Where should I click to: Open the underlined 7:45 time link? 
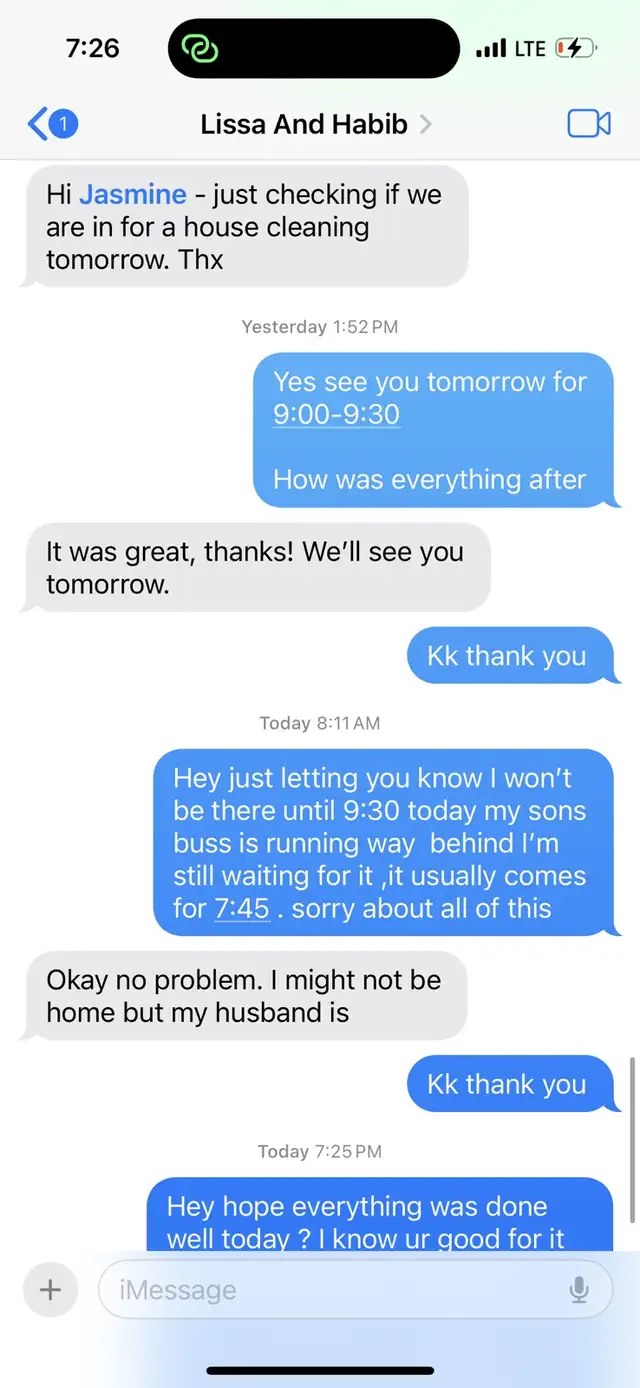[242, 909]
